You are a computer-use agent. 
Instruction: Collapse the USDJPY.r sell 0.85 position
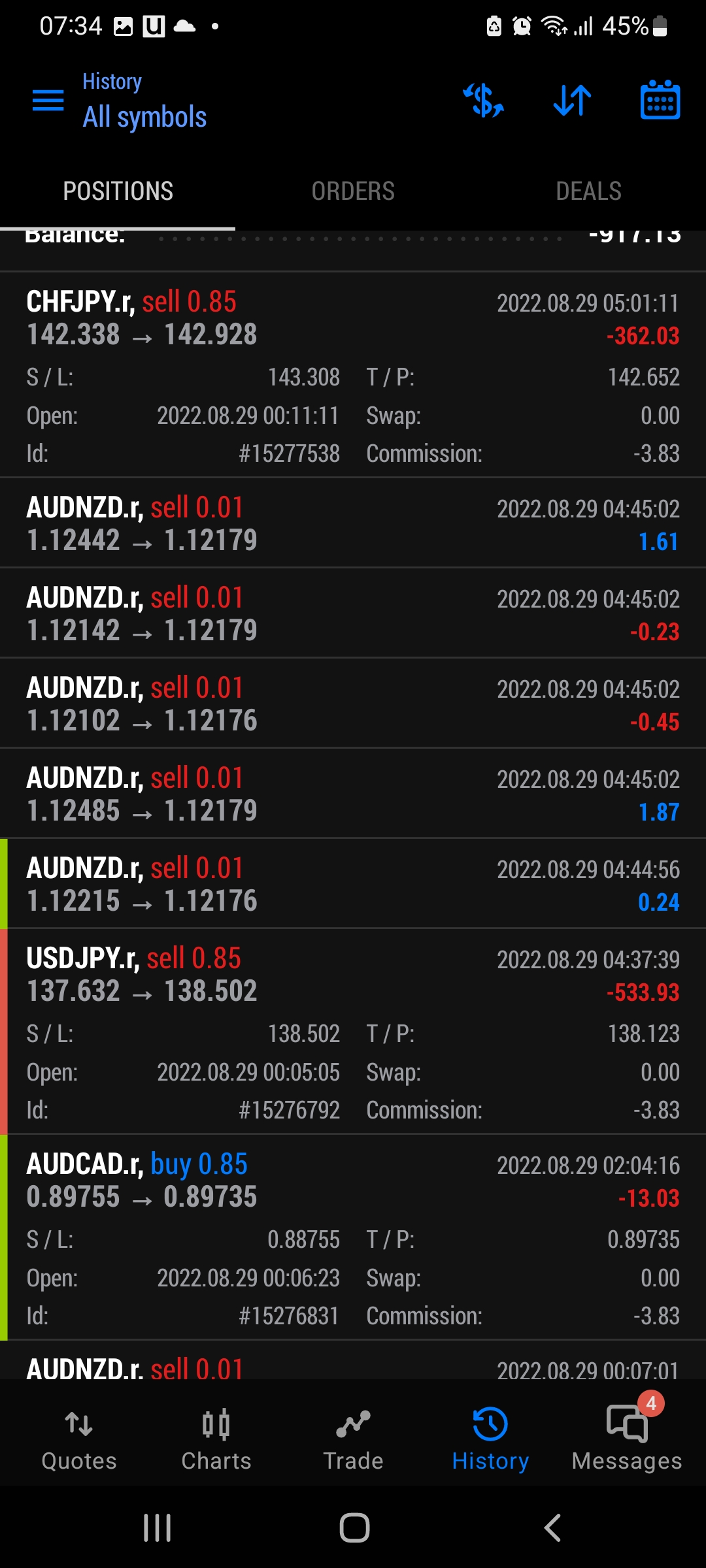coord(353,1032)
